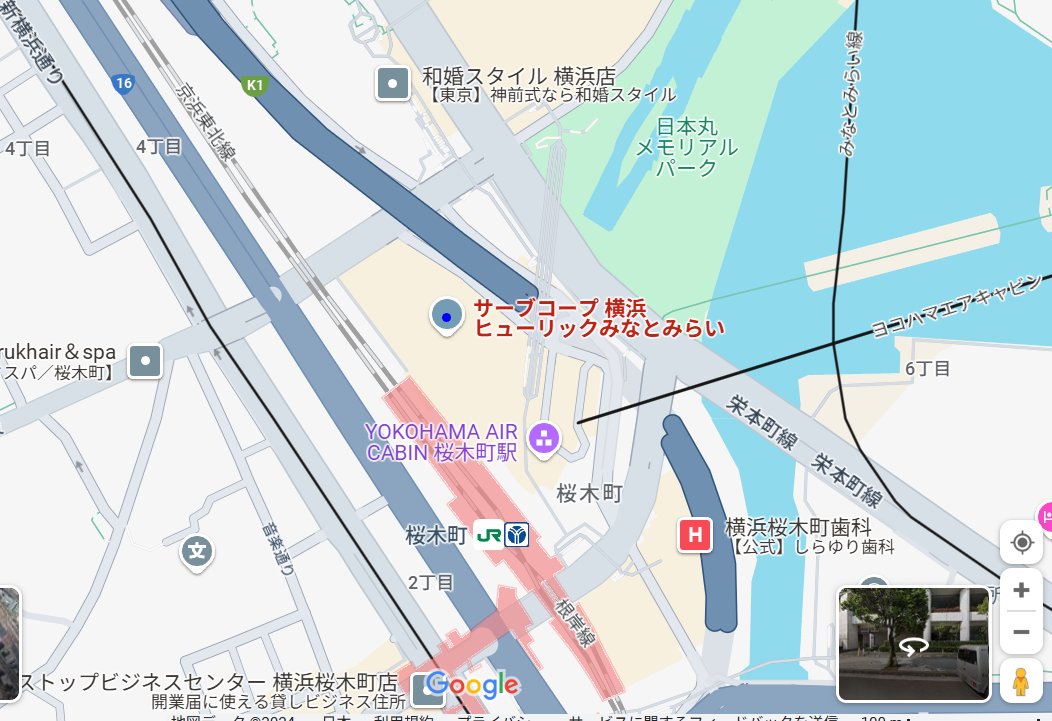
Task: Center map on my location
Action: point(1021,543)
